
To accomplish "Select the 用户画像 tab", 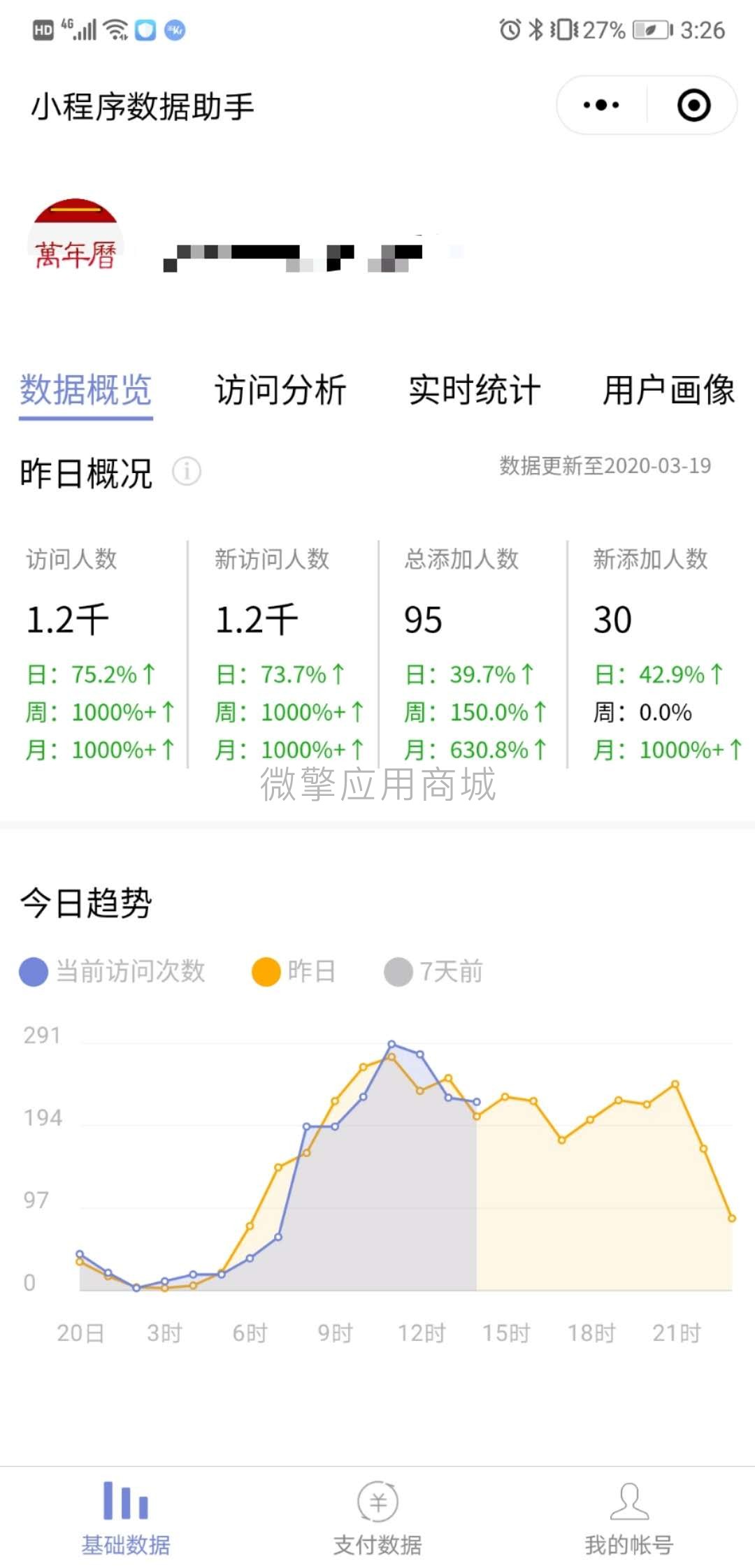I will tap(668, 390).
